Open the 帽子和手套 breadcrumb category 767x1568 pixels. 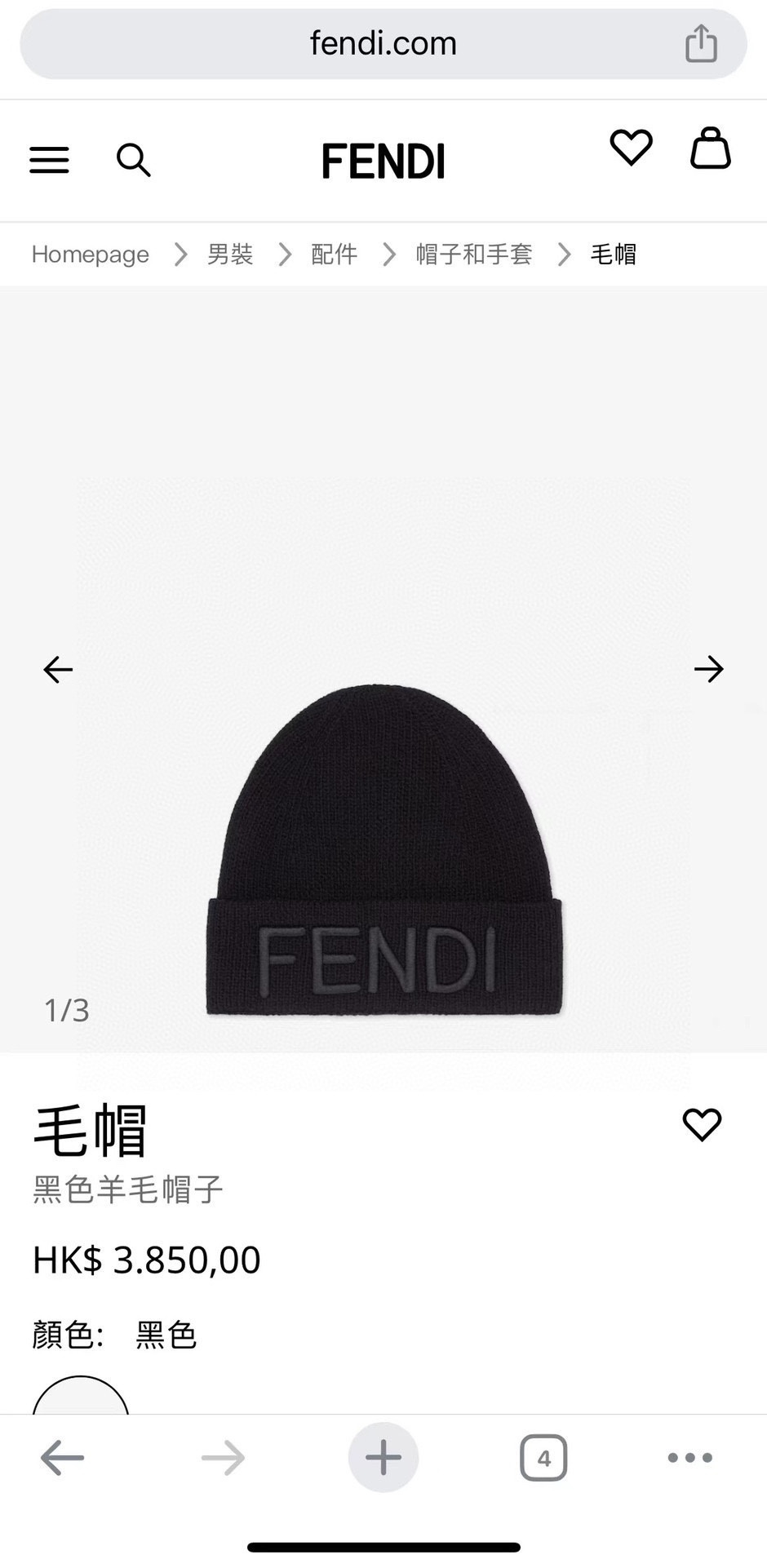point(474,254)
